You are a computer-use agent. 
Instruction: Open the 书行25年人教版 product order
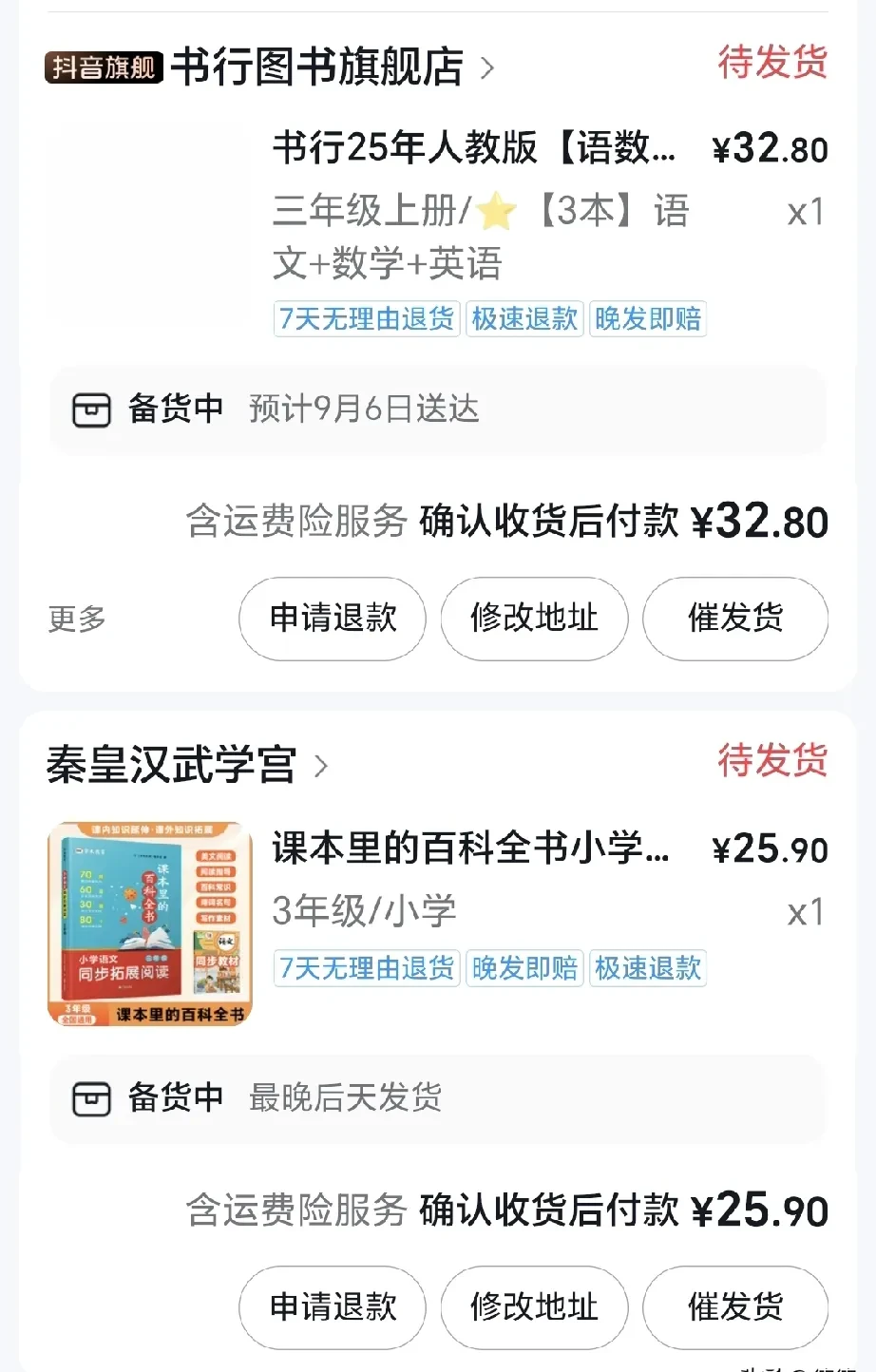tap(473, 149)
